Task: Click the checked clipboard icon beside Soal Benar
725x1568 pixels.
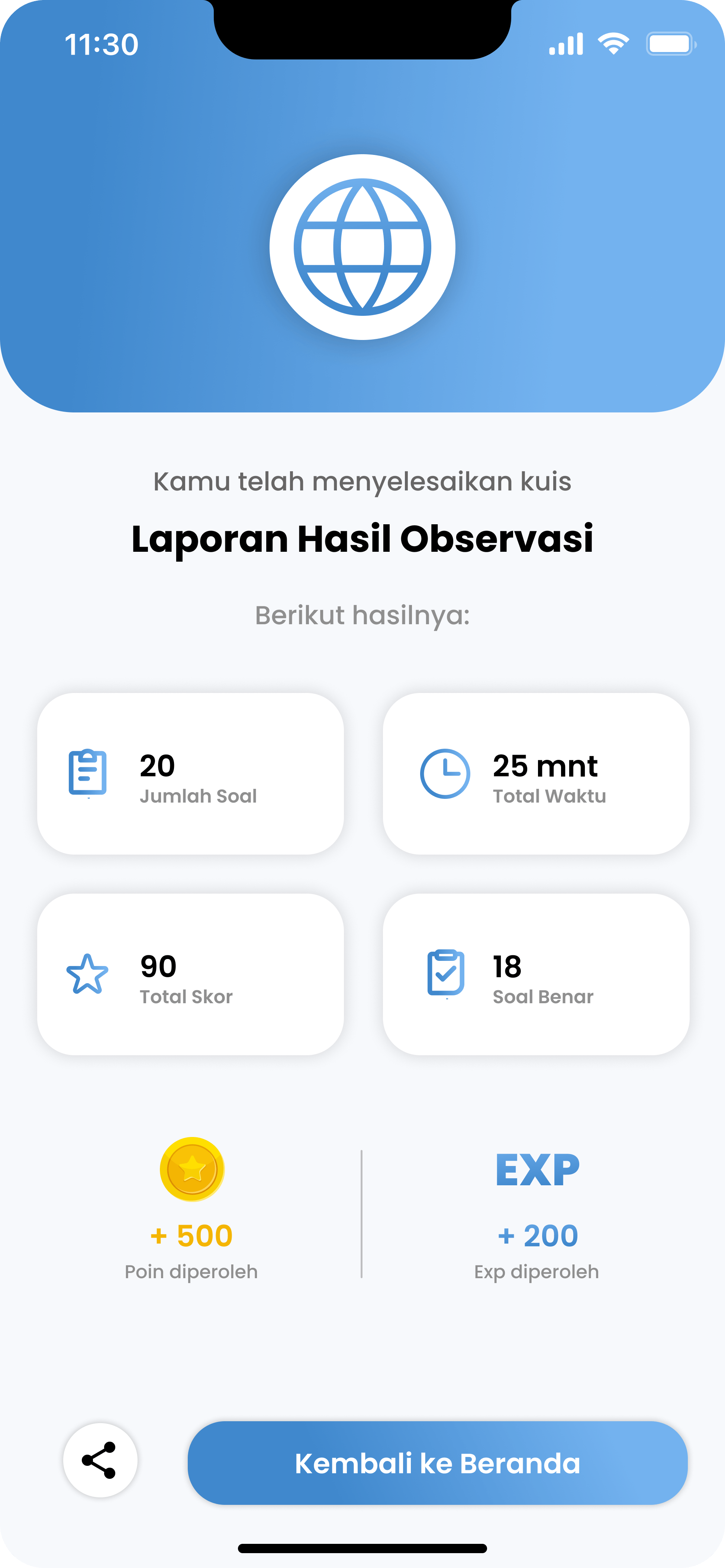Action: [447, 974]
